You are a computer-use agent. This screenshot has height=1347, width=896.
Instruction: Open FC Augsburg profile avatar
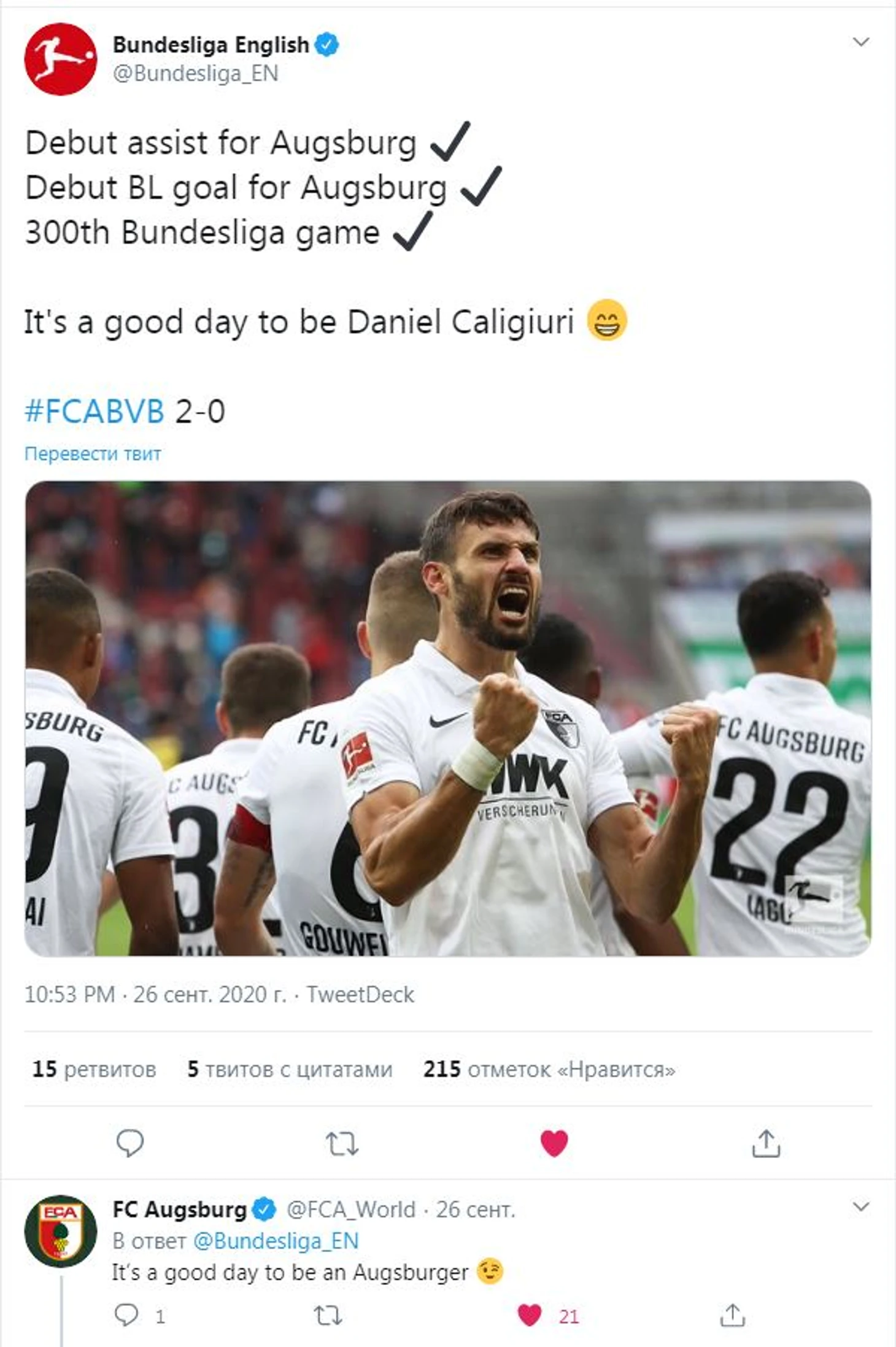pos(60,1231)
